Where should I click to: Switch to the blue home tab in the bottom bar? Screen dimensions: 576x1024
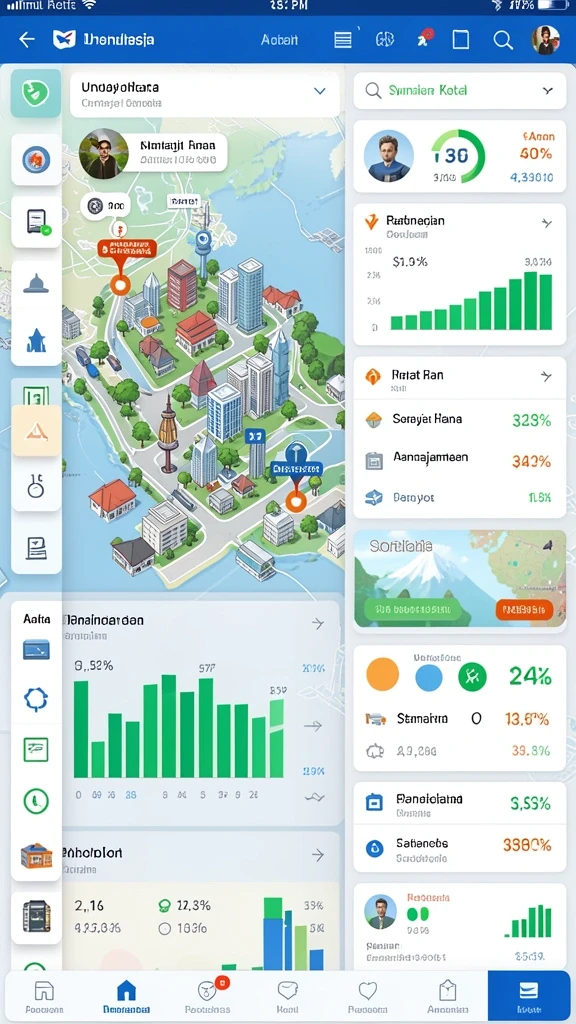coord(126,997)
